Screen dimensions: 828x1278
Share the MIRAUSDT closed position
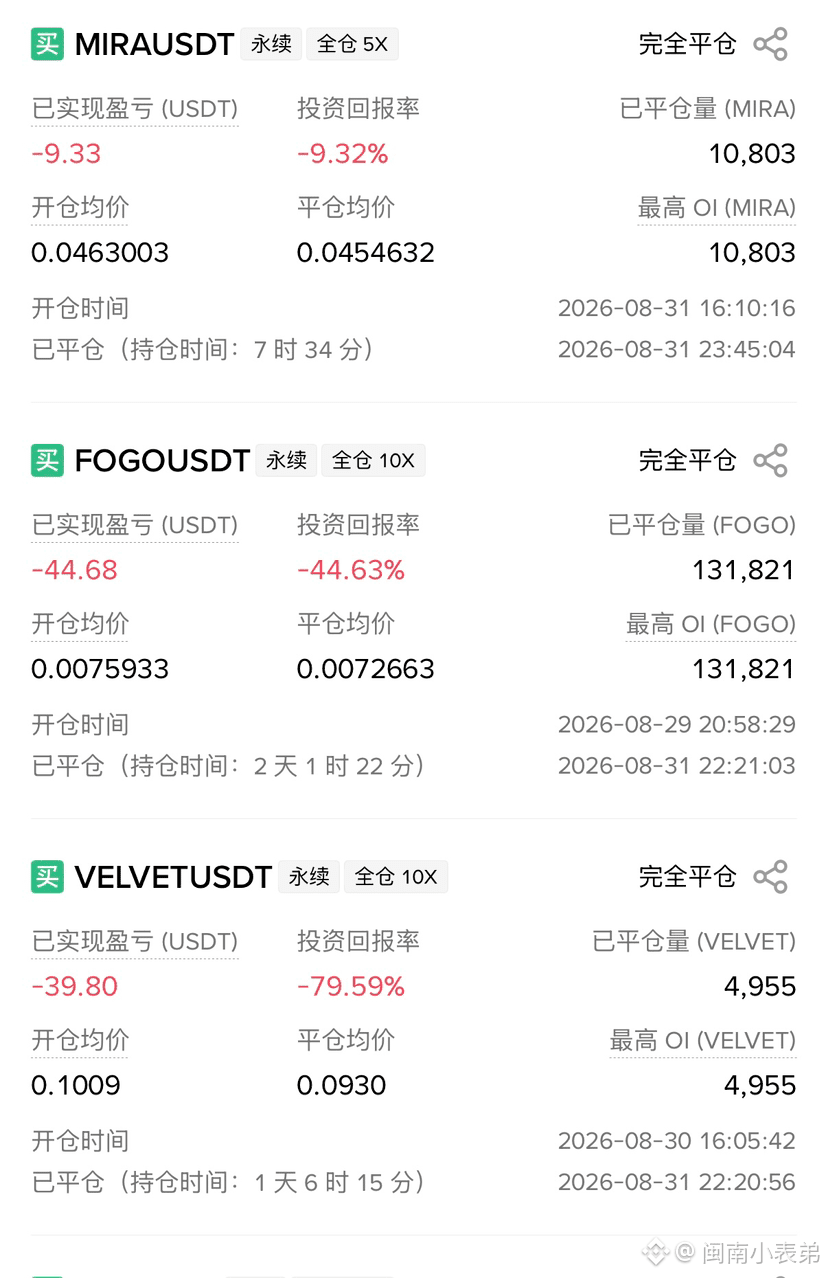coord(770,44)
